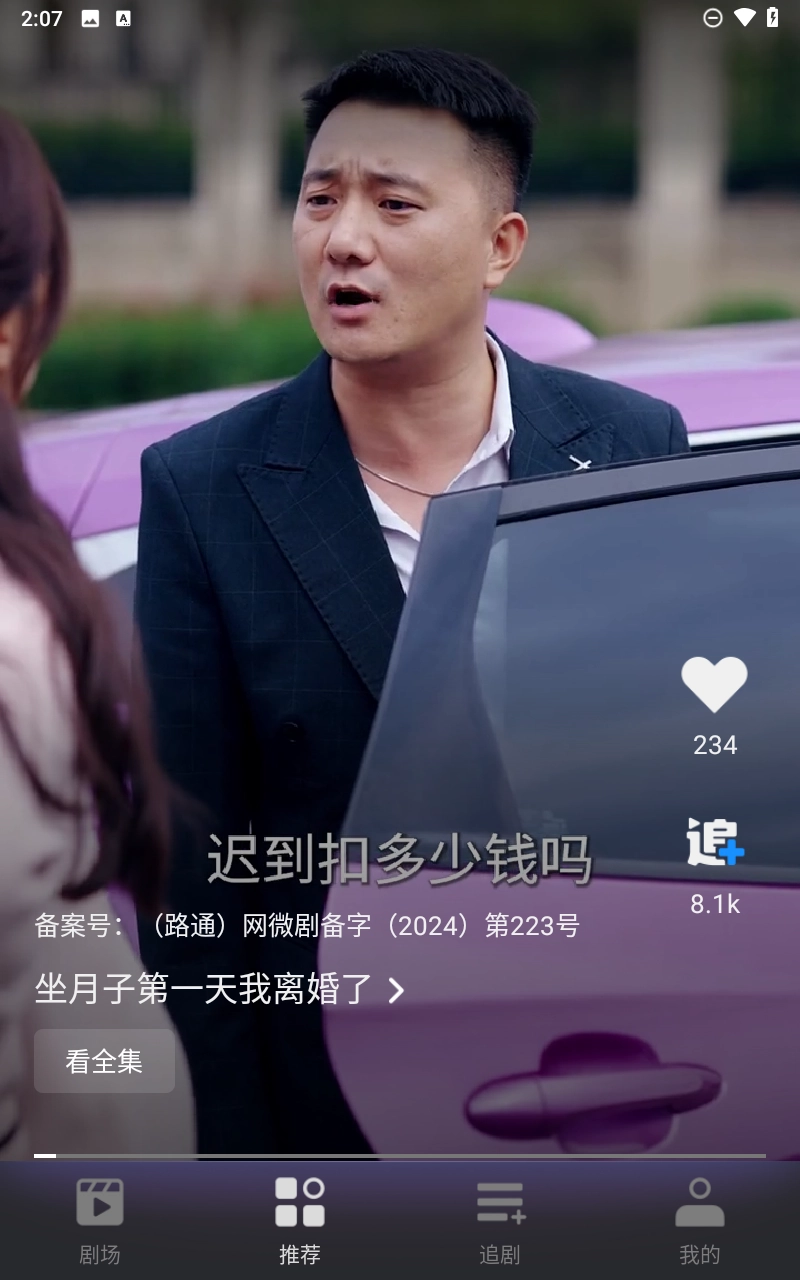Tap the video progress bar to seek
Screen dimensions: 800x1280
click(x=400, y=1156)
